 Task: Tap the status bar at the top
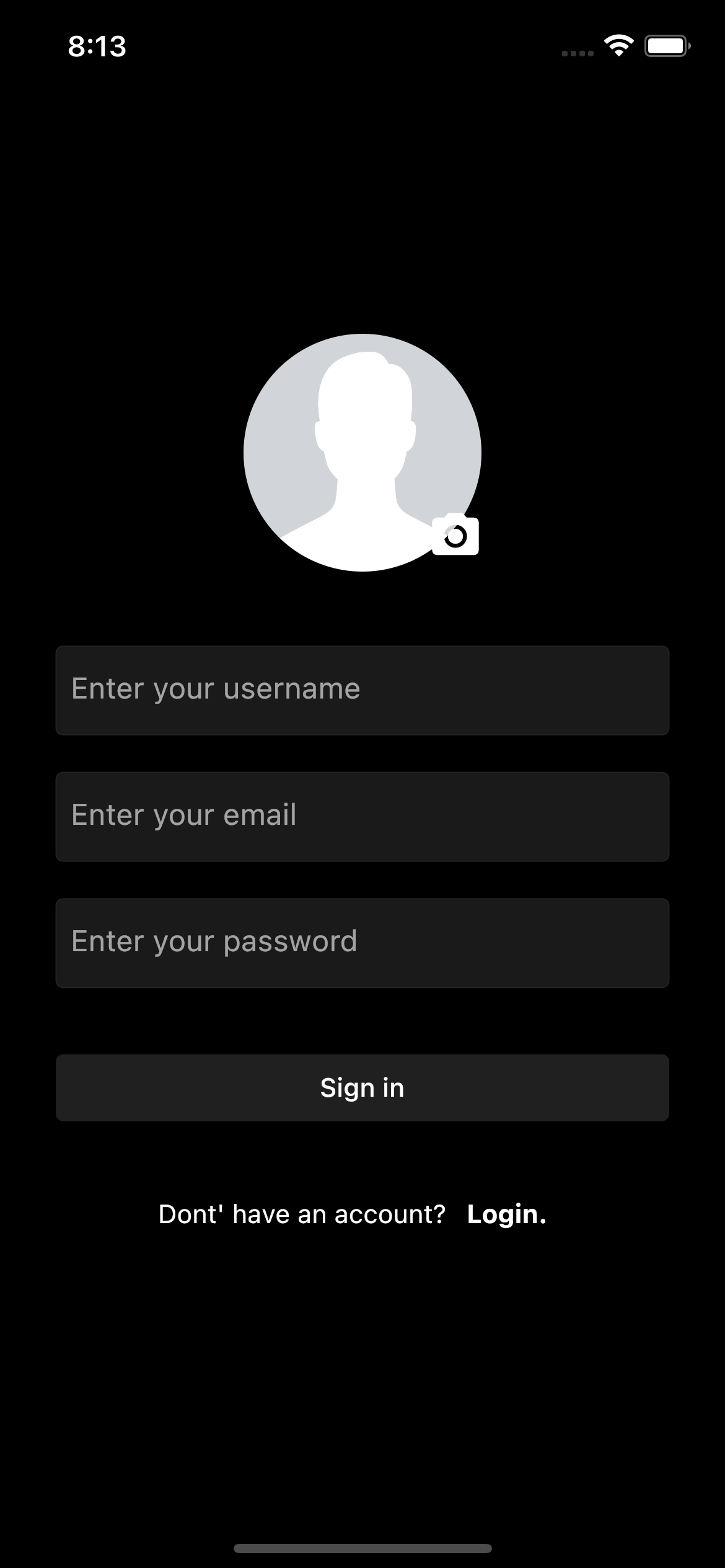pos(362,45)
